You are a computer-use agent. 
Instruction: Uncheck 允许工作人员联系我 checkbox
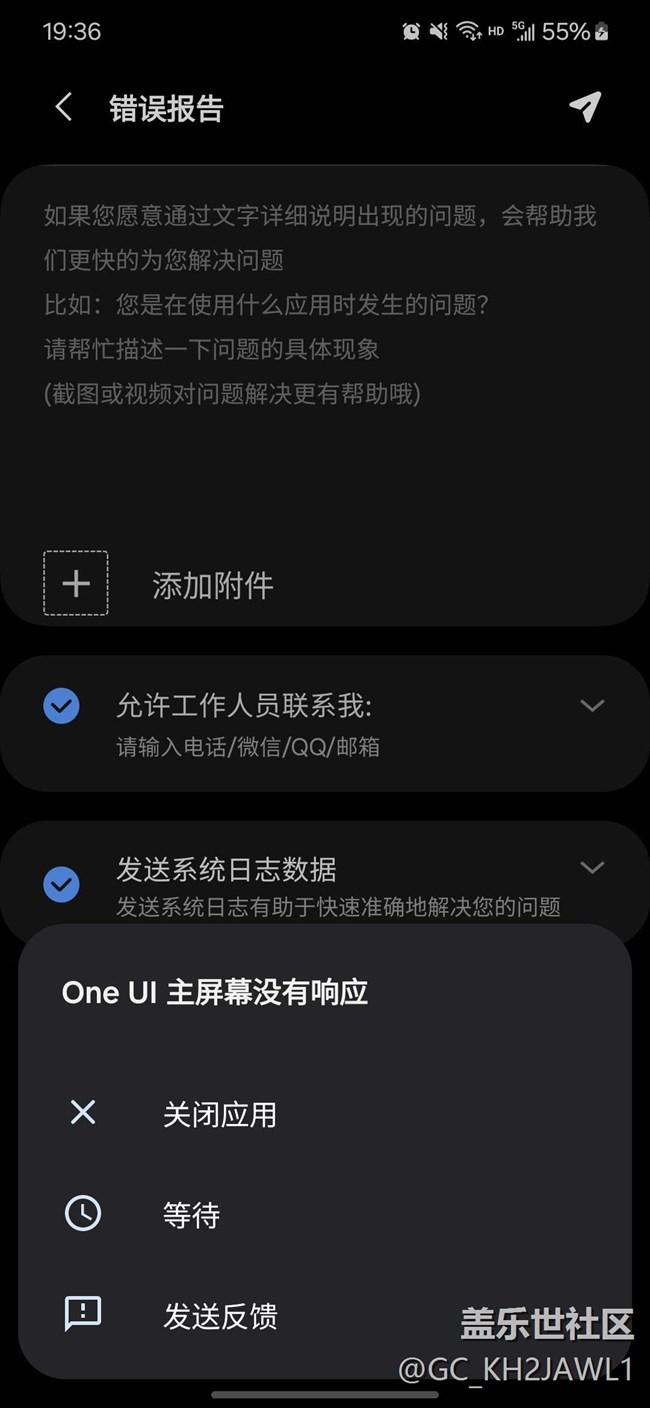coord(62,706)
